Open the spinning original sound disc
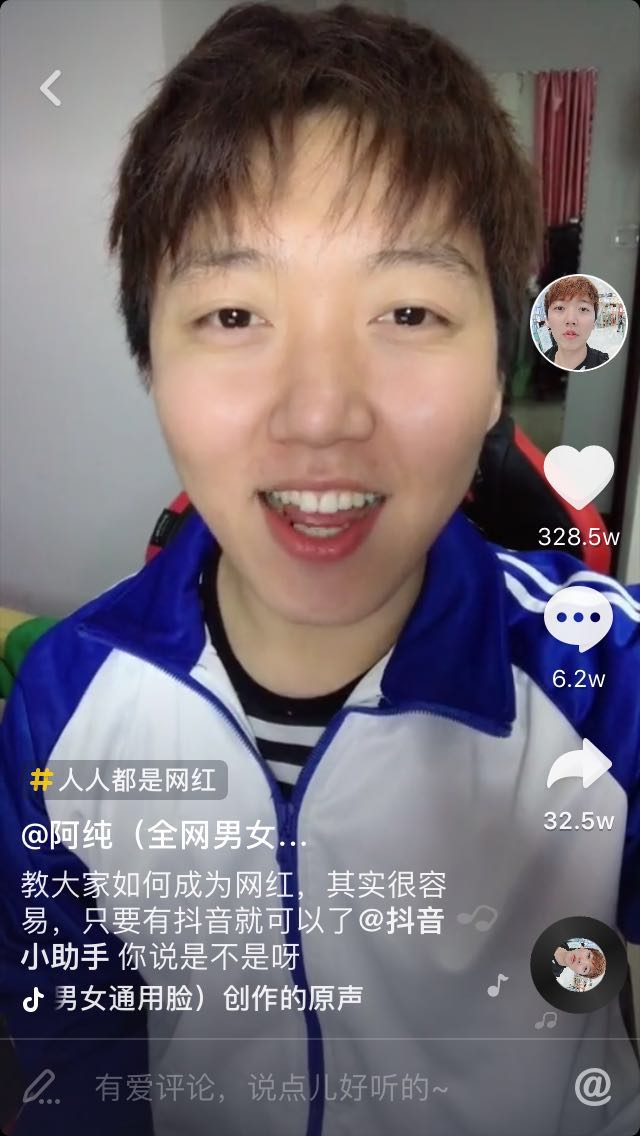The height and width of the screenshot is (1136, 640). [x=578, y=965]
